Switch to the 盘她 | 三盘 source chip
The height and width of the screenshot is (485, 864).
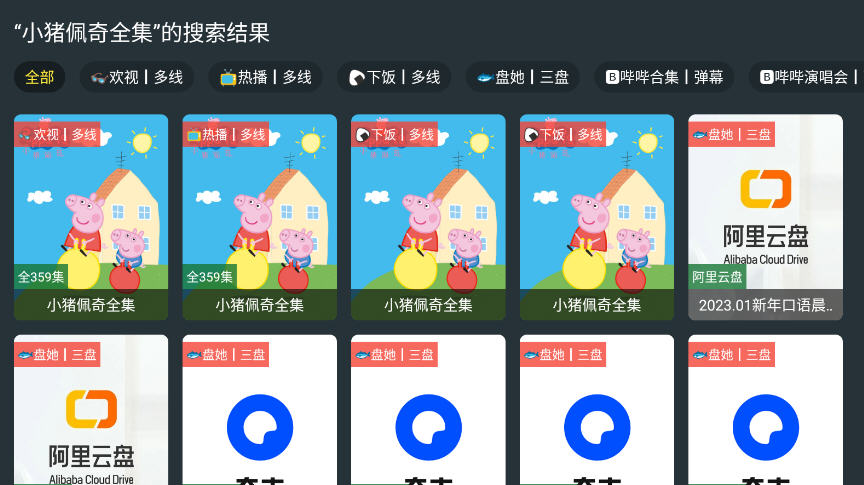coord(522,77)
